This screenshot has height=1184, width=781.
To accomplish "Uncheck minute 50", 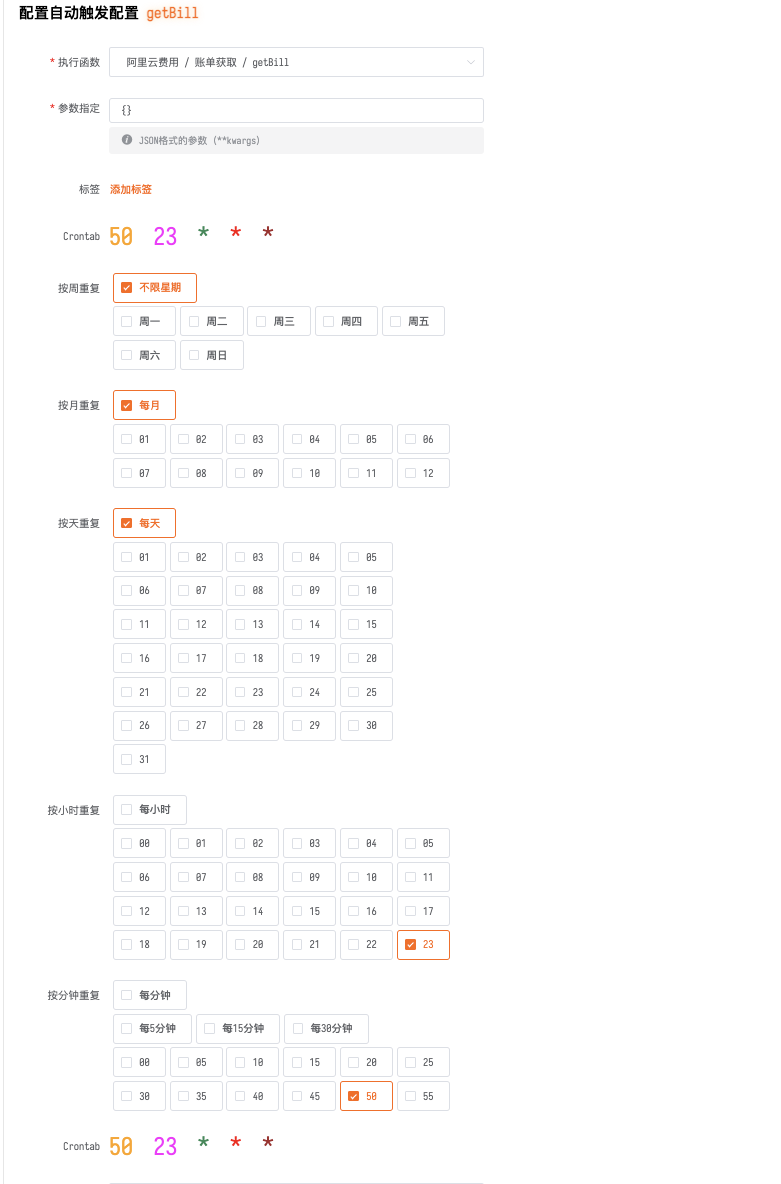I will pyautogui.click(x=354, y=1097).
